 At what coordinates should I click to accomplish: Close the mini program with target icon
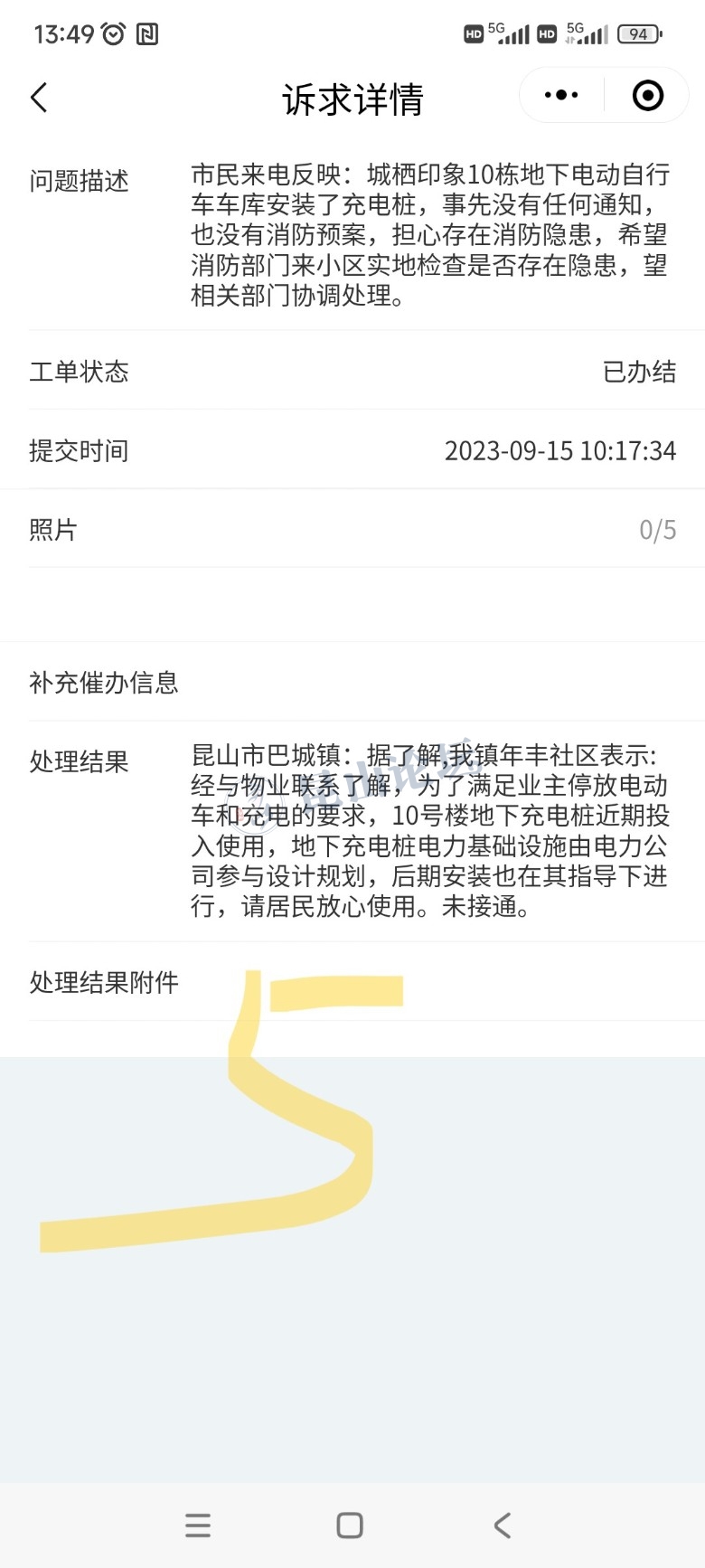click(647, 95)
